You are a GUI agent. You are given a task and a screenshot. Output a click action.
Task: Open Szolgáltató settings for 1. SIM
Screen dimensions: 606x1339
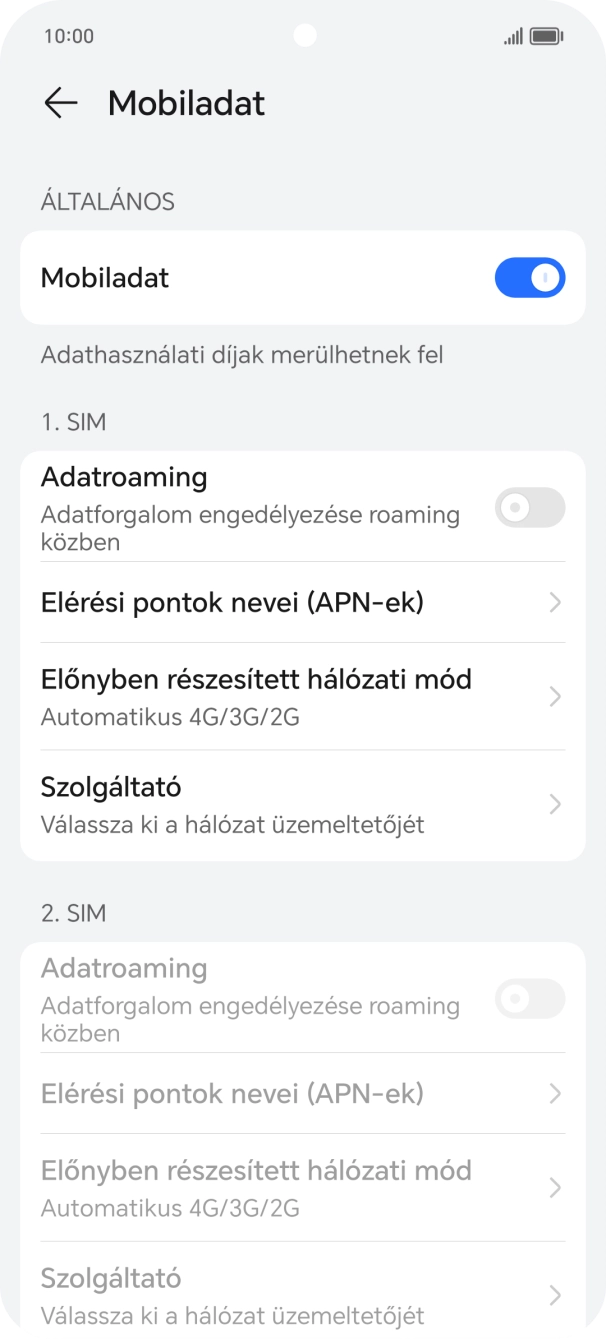point(302,804)
